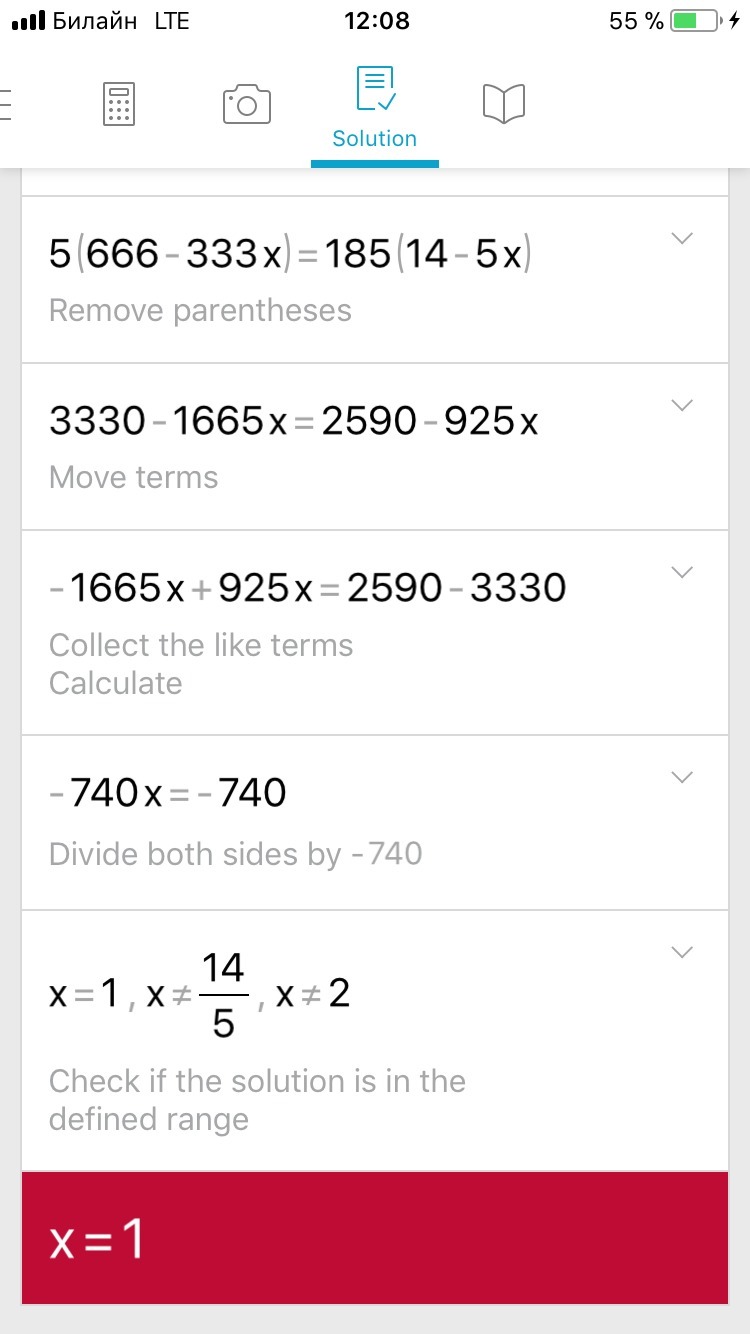The height and width of the screenshot is (1334, 750).
Task: Switch to the camera tab
Action: 247,104
